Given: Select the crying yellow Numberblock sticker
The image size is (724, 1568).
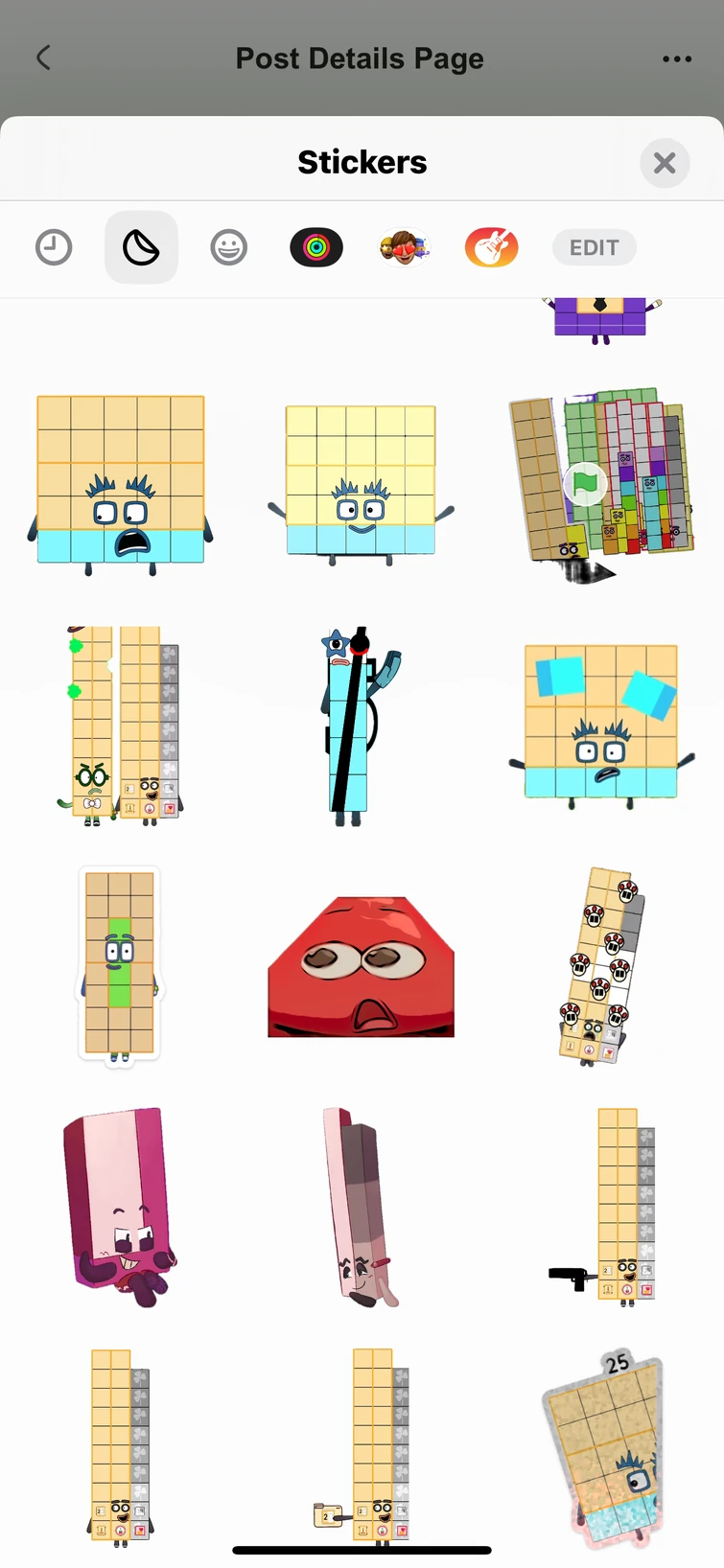Looking at the screenshot, I should 119,482.
